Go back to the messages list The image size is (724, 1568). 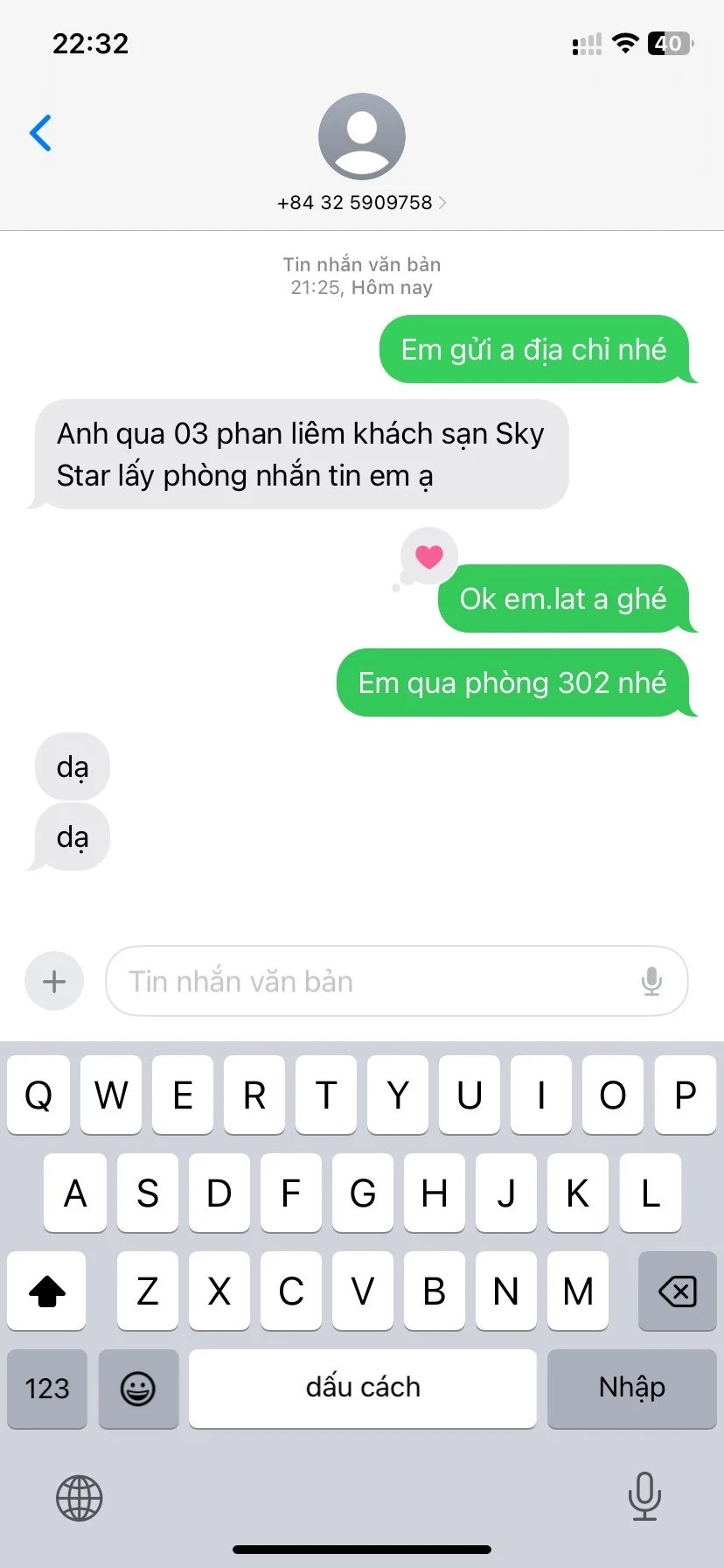tap(40, 133)
